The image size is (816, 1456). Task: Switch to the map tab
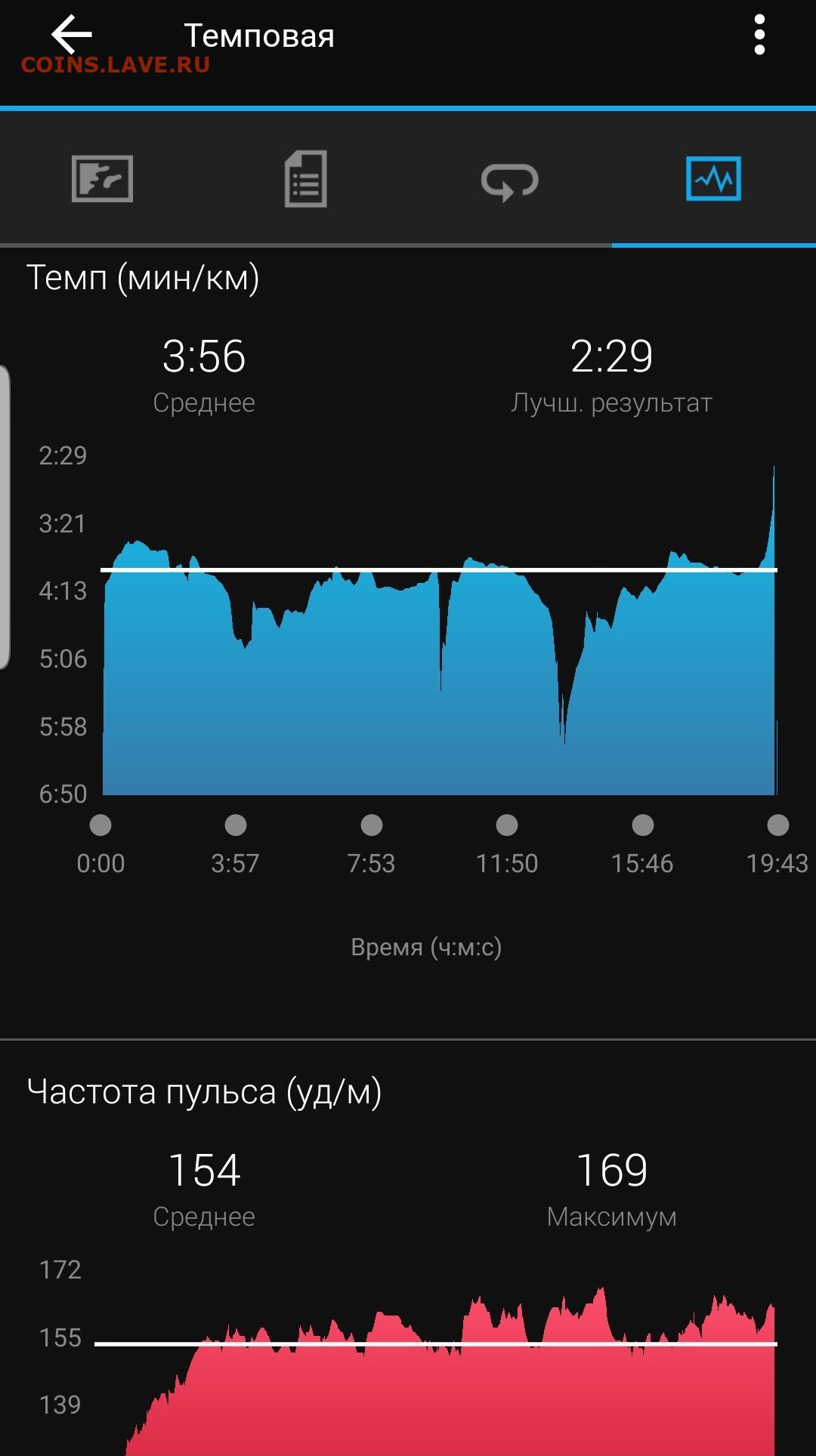point(102,179)
